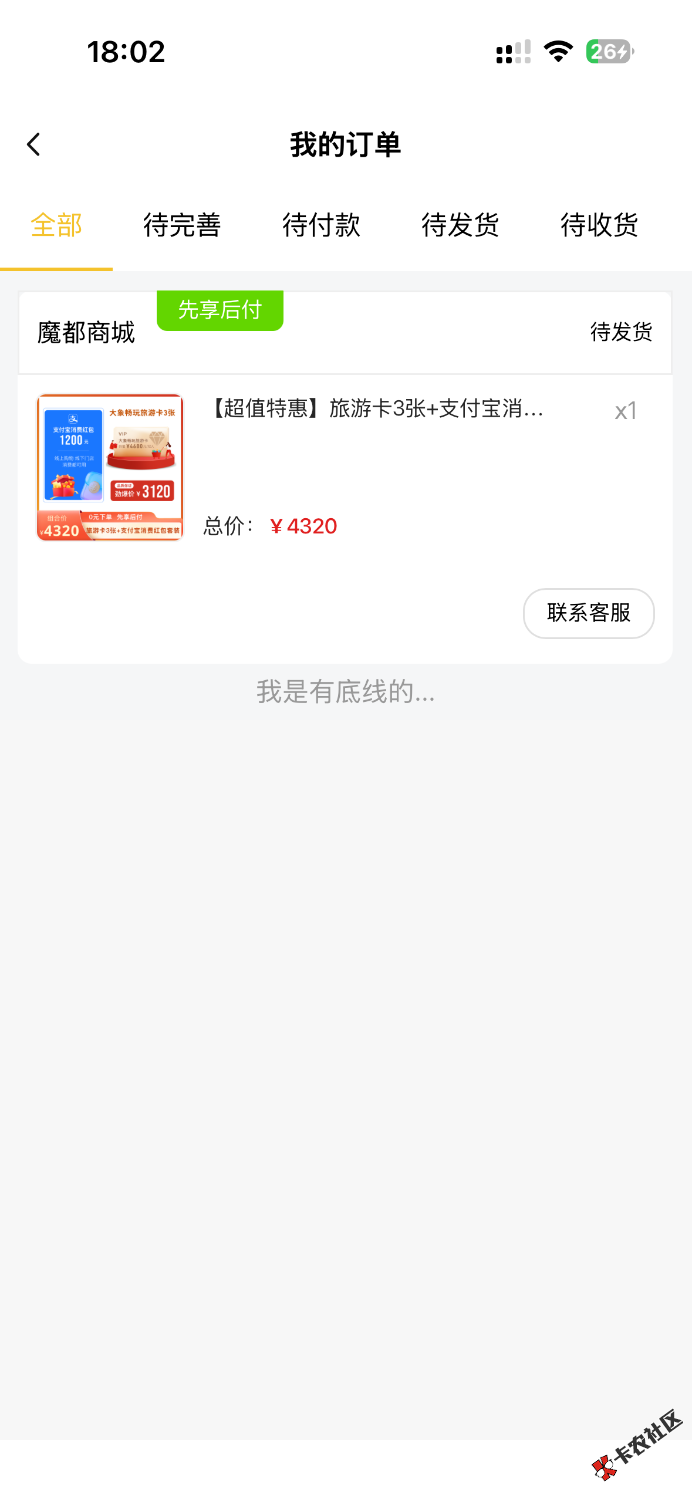Go back from 我的订单 page

point(34,145)
